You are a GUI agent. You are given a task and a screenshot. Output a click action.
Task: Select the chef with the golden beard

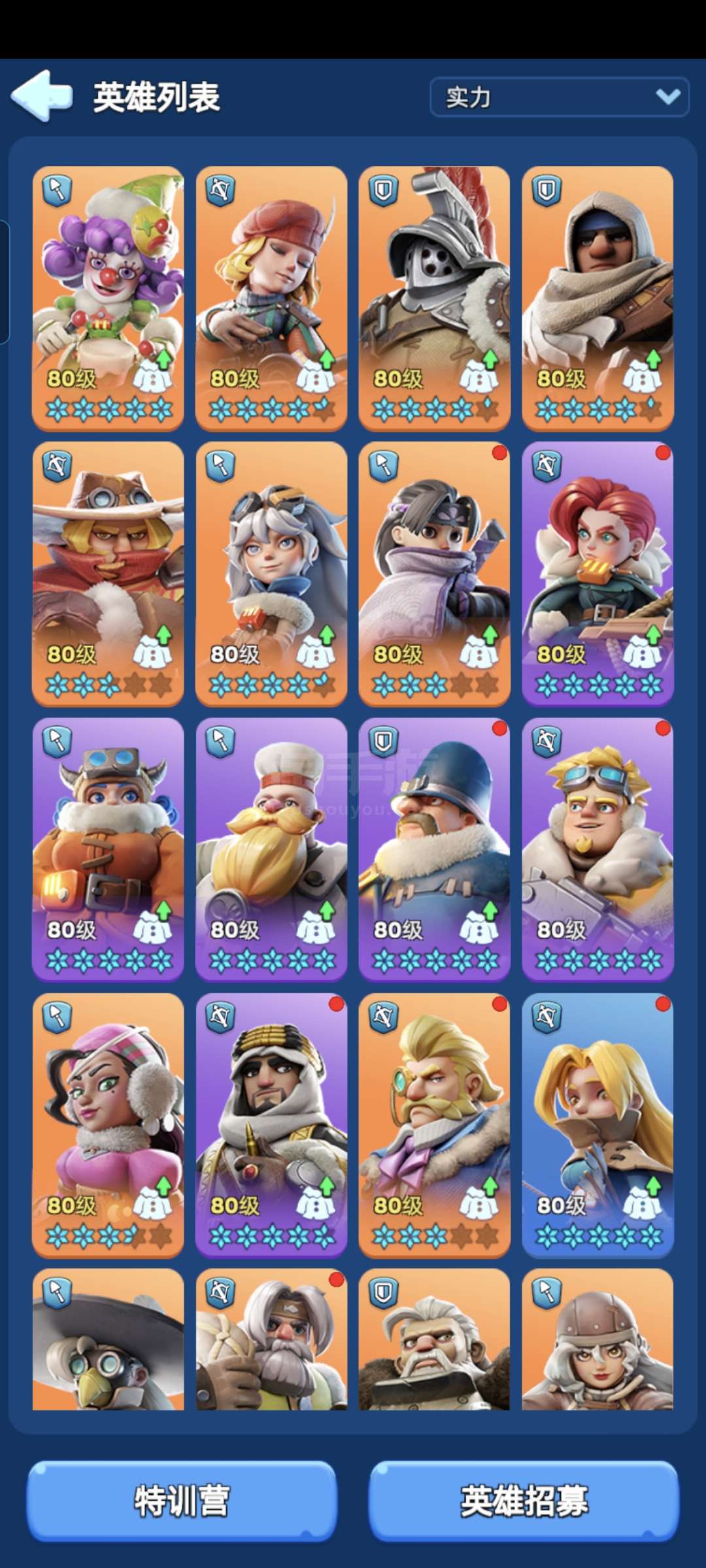[271, 850]
